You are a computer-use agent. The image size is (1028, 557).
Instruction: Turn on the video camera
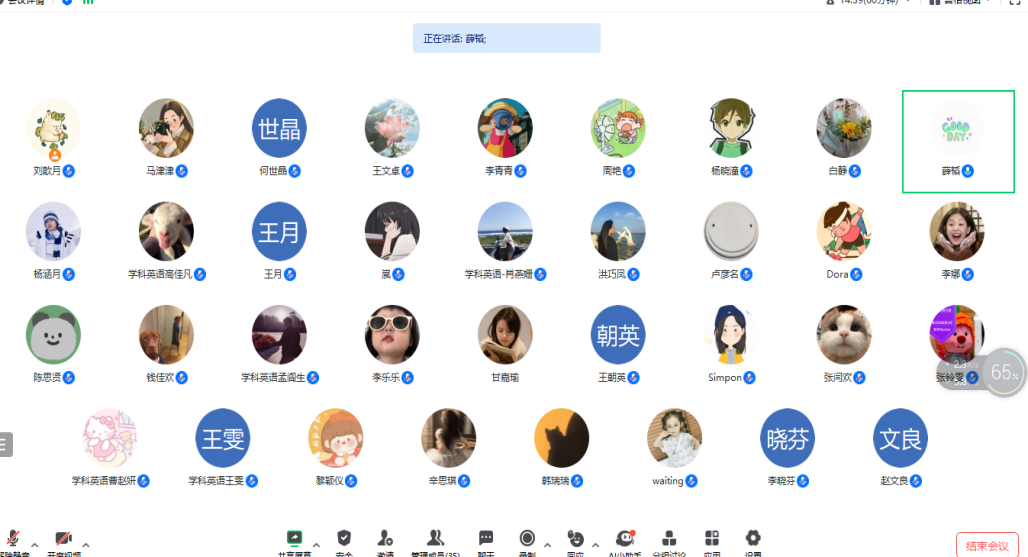(64, 540)
